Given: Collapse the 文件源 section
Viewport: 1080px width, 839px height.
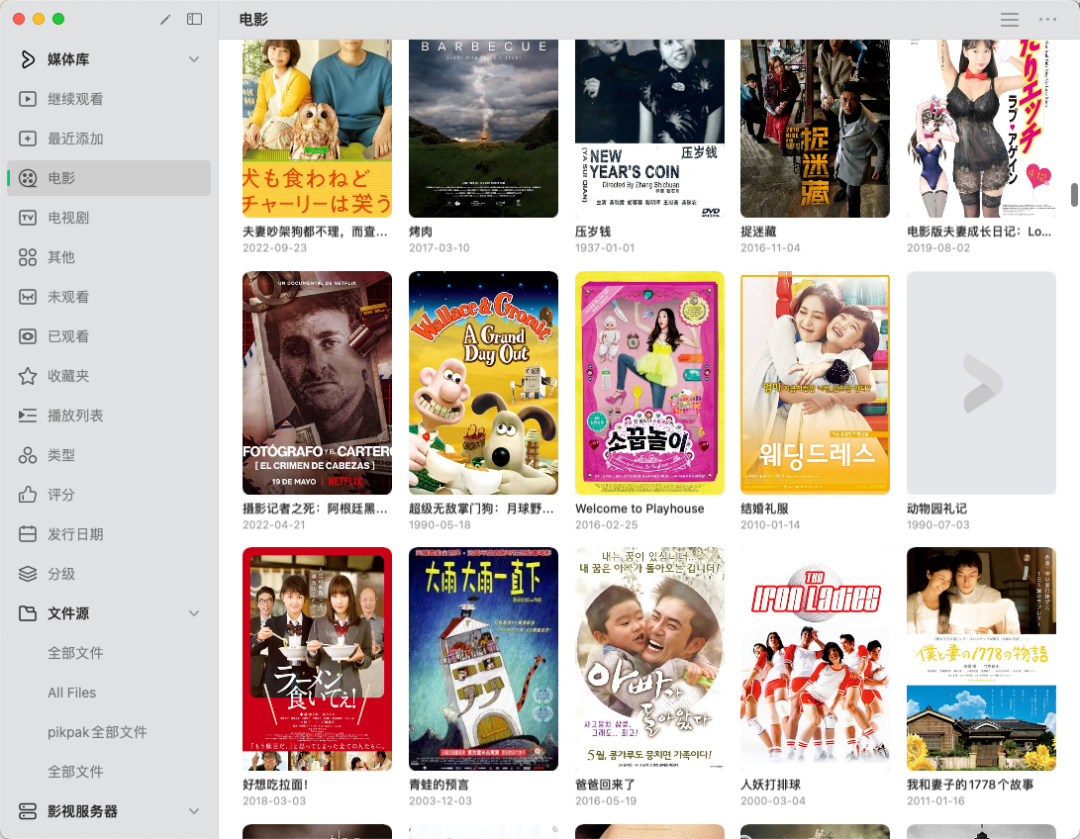Looking at the screenshot, I should (194, 613).
